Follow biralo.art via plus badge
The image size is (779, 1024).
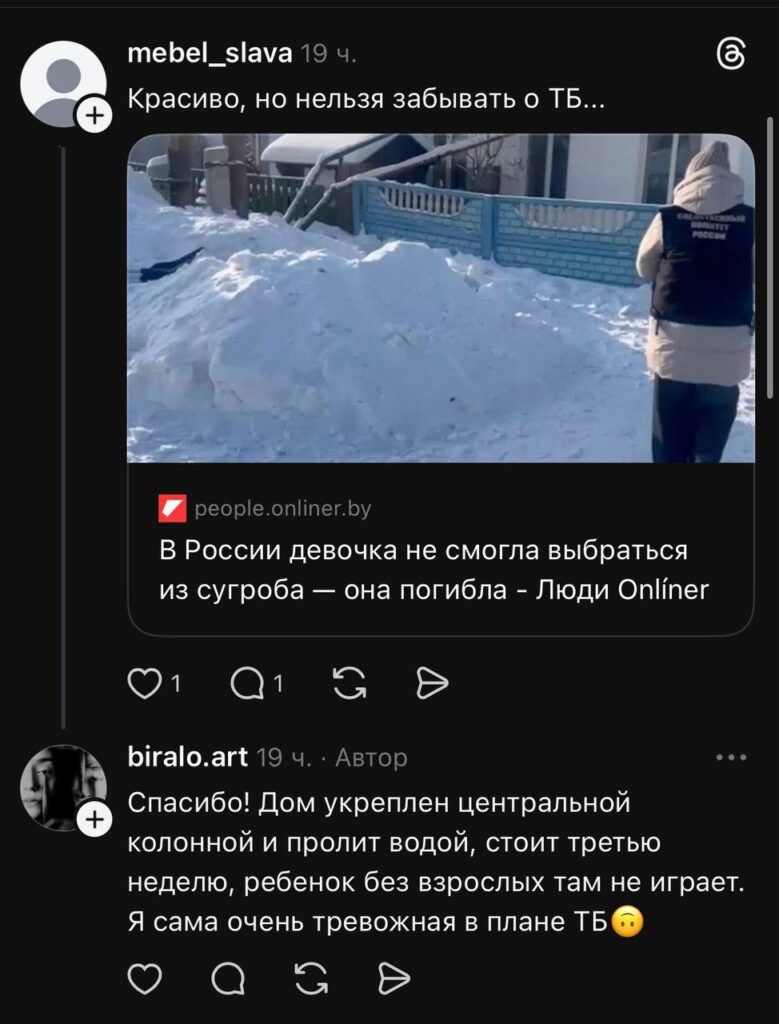tap(94, 820)
